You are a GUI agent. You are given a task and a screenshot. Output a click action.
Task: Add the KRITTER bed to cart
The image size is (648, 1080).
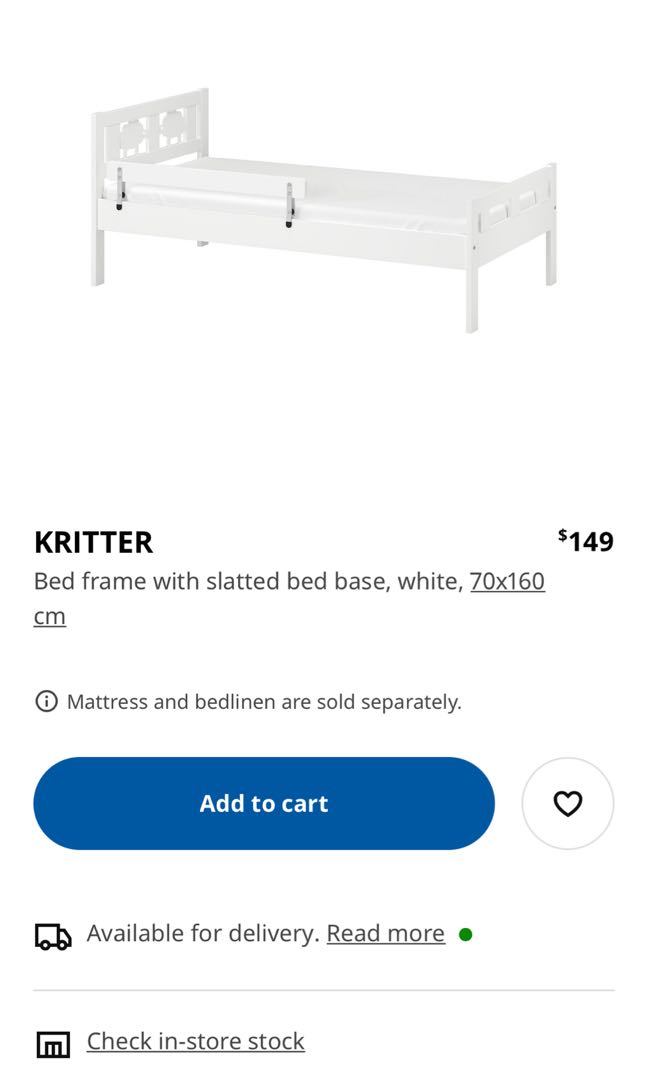[x=264, y=803]
